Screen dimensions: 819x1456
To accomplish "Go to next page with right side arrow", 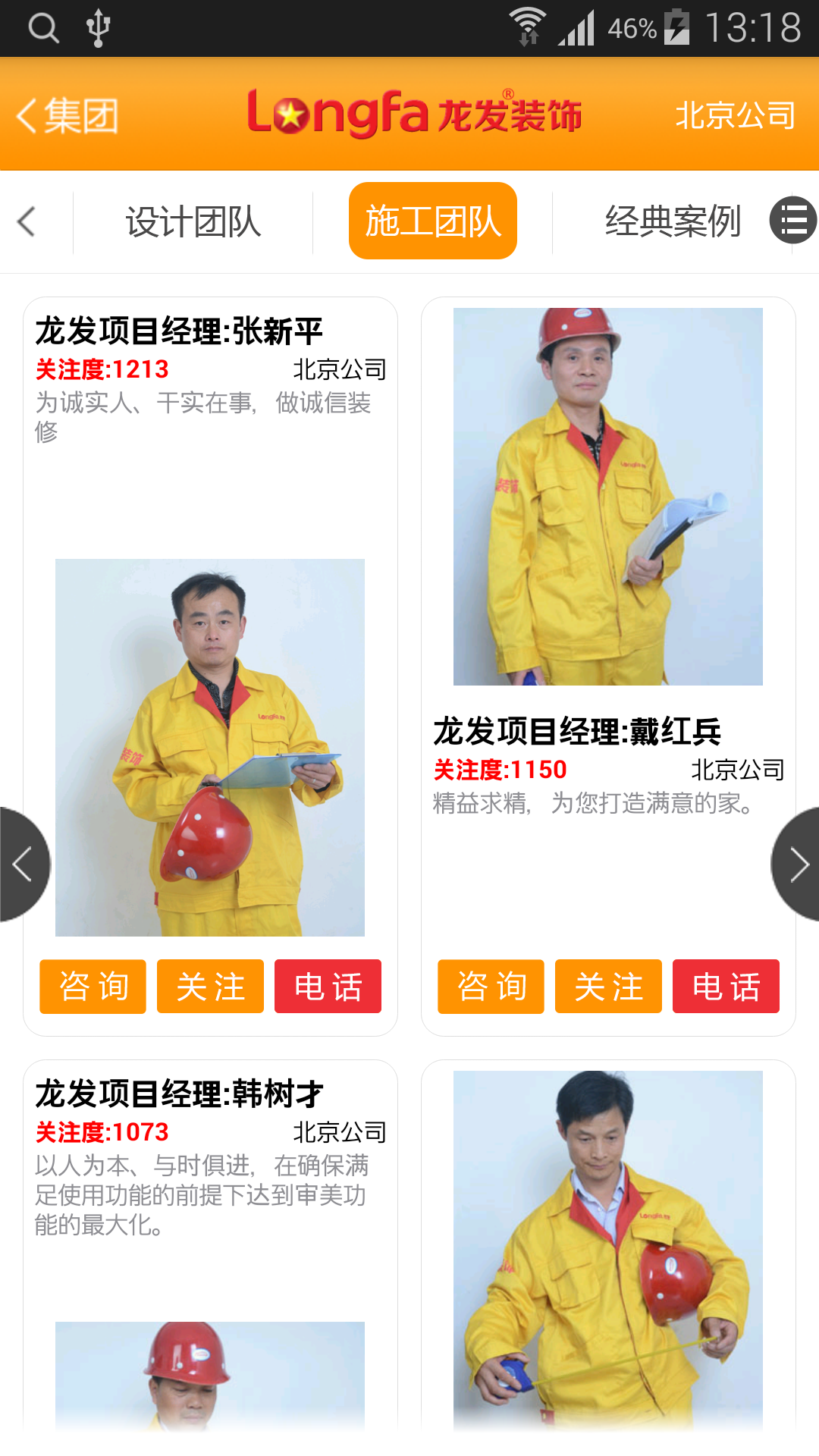I will coord(795,864).
